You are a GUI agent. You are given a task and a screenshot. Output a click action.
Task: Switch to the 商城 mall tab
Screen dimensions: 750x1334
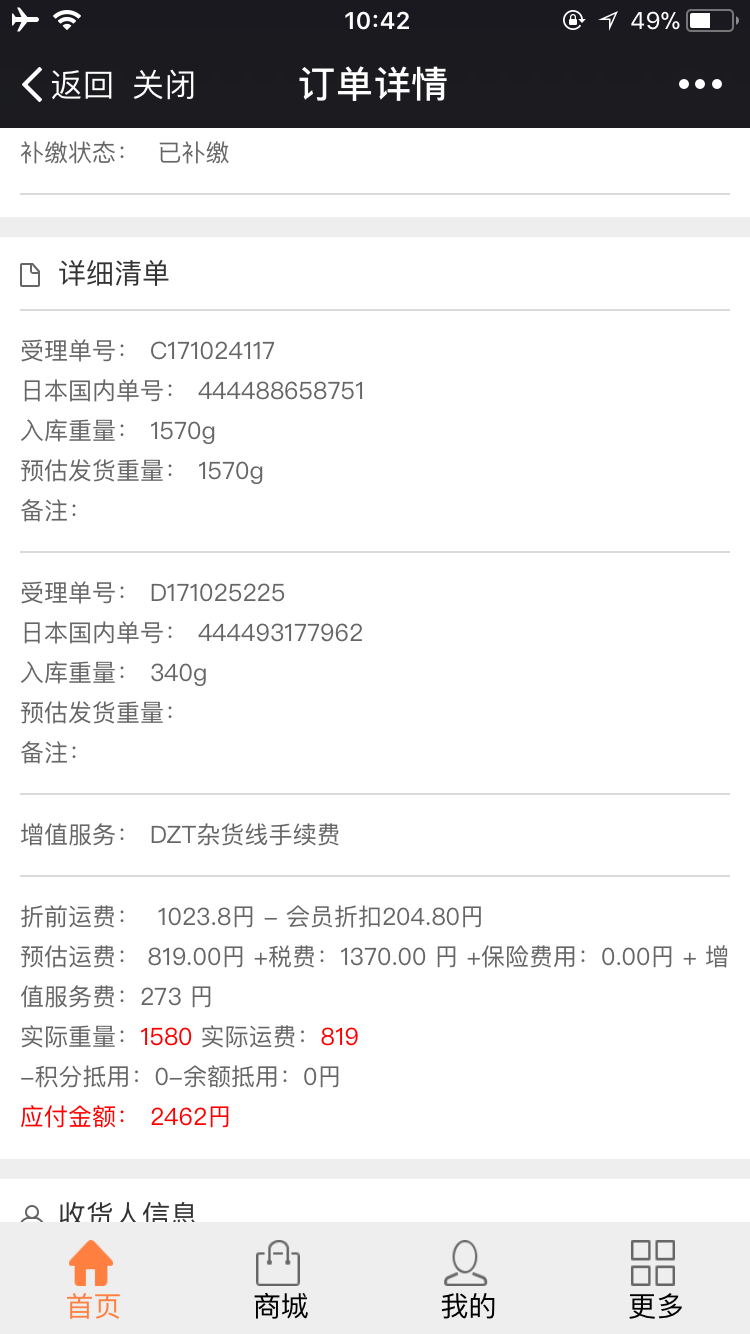pos(280,1280)
